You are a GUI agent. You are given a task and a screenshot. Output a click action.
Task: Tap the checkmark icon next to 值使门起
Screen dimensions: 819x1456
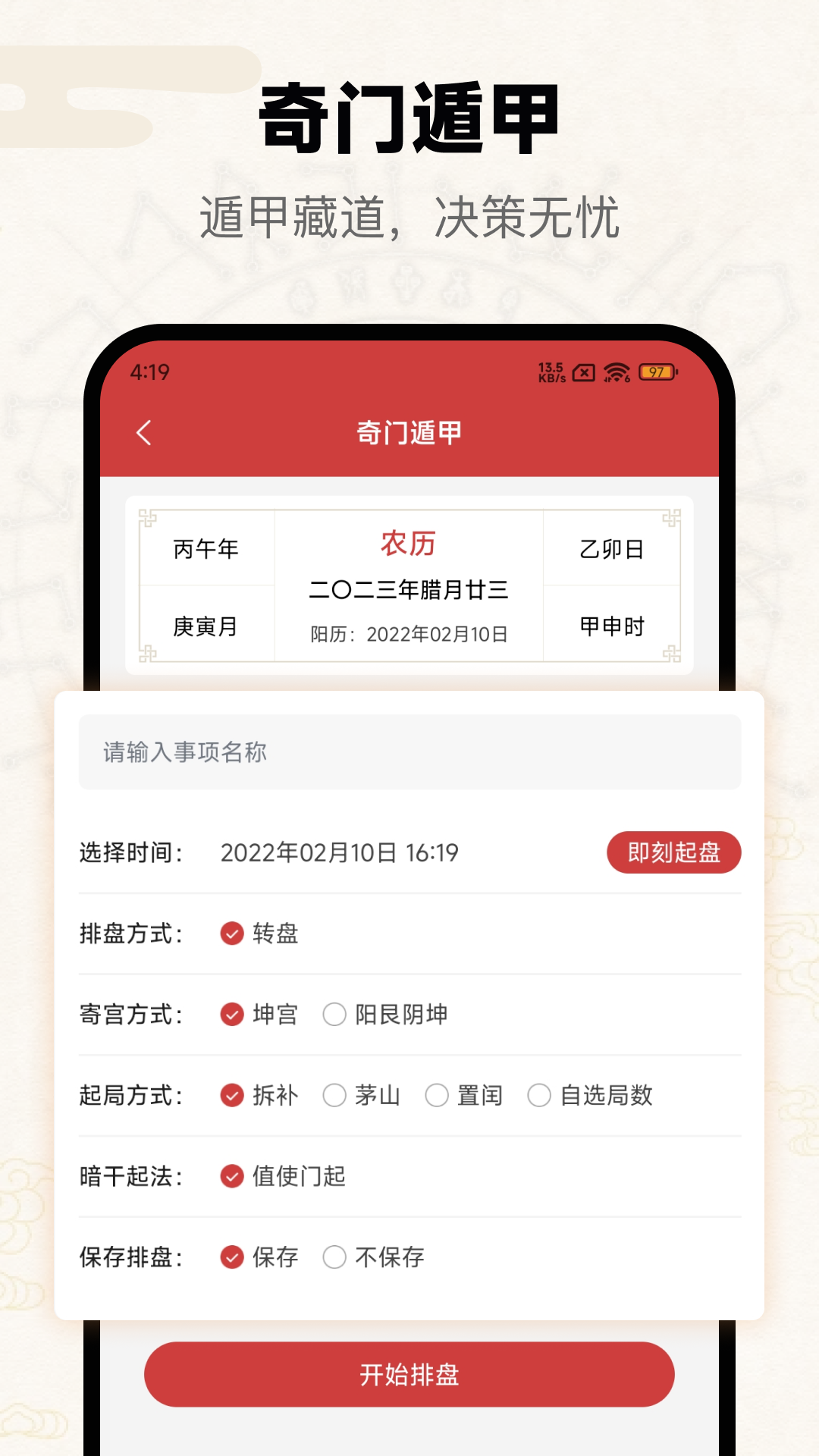click(231, 1176)
